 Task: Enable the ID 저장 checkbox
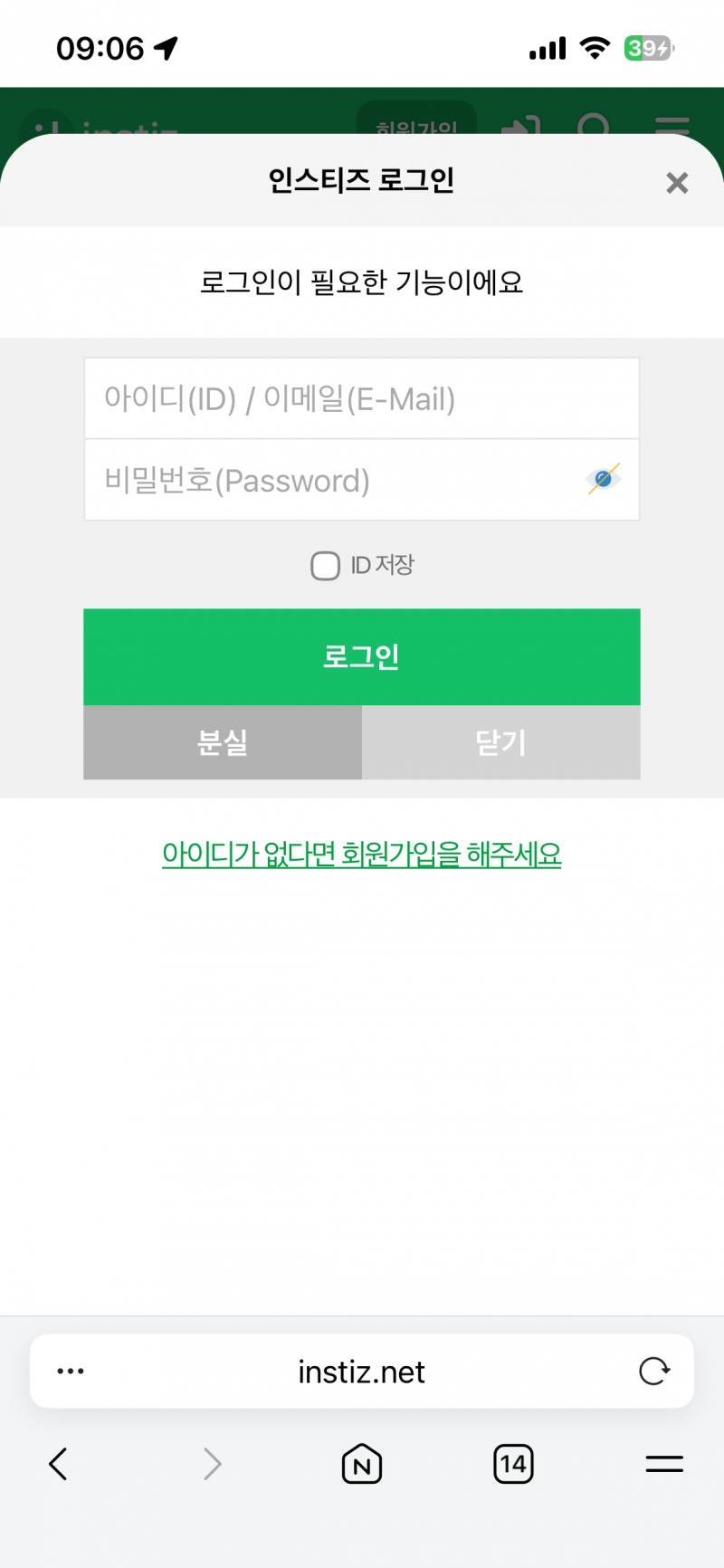(325, 565)
